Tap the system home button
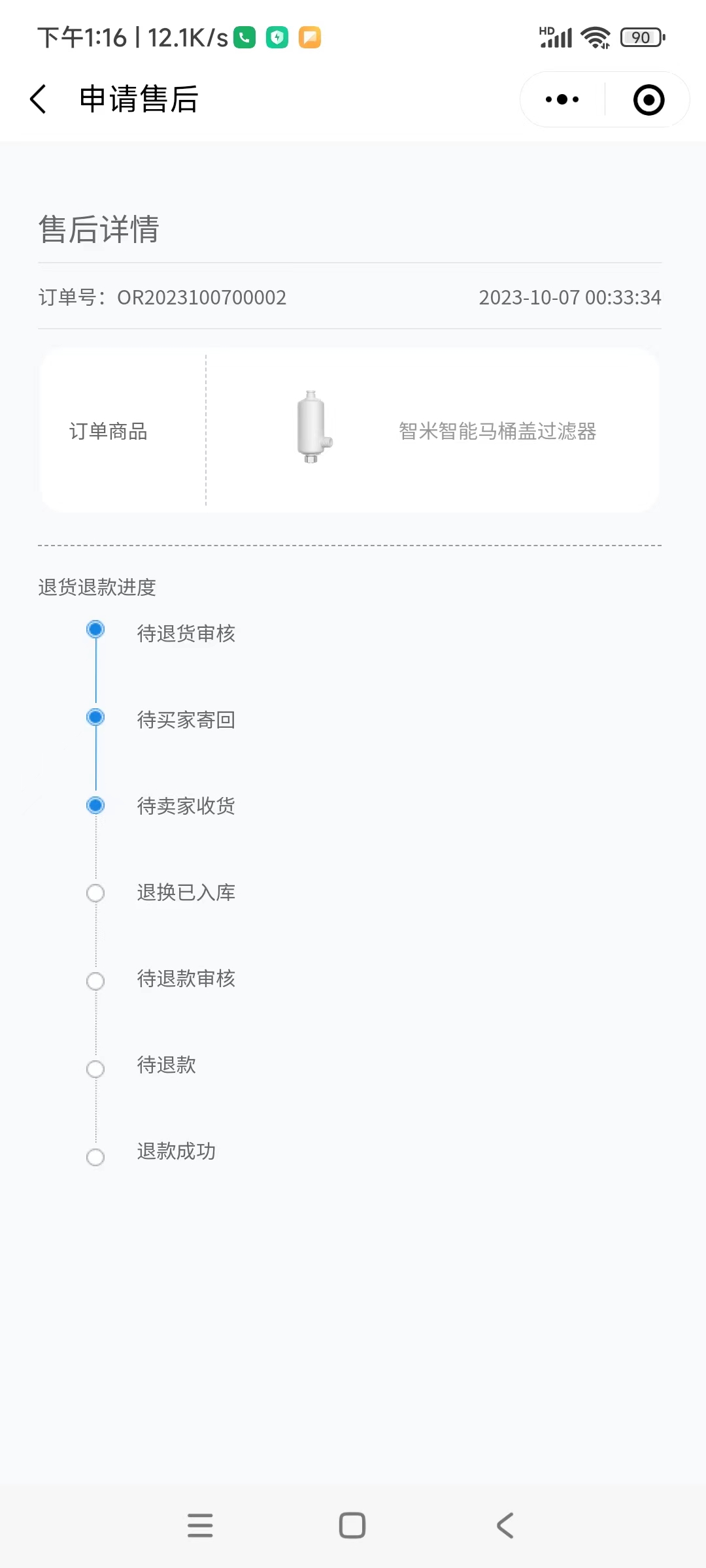706x1568 pixels. click(352, 1526)
